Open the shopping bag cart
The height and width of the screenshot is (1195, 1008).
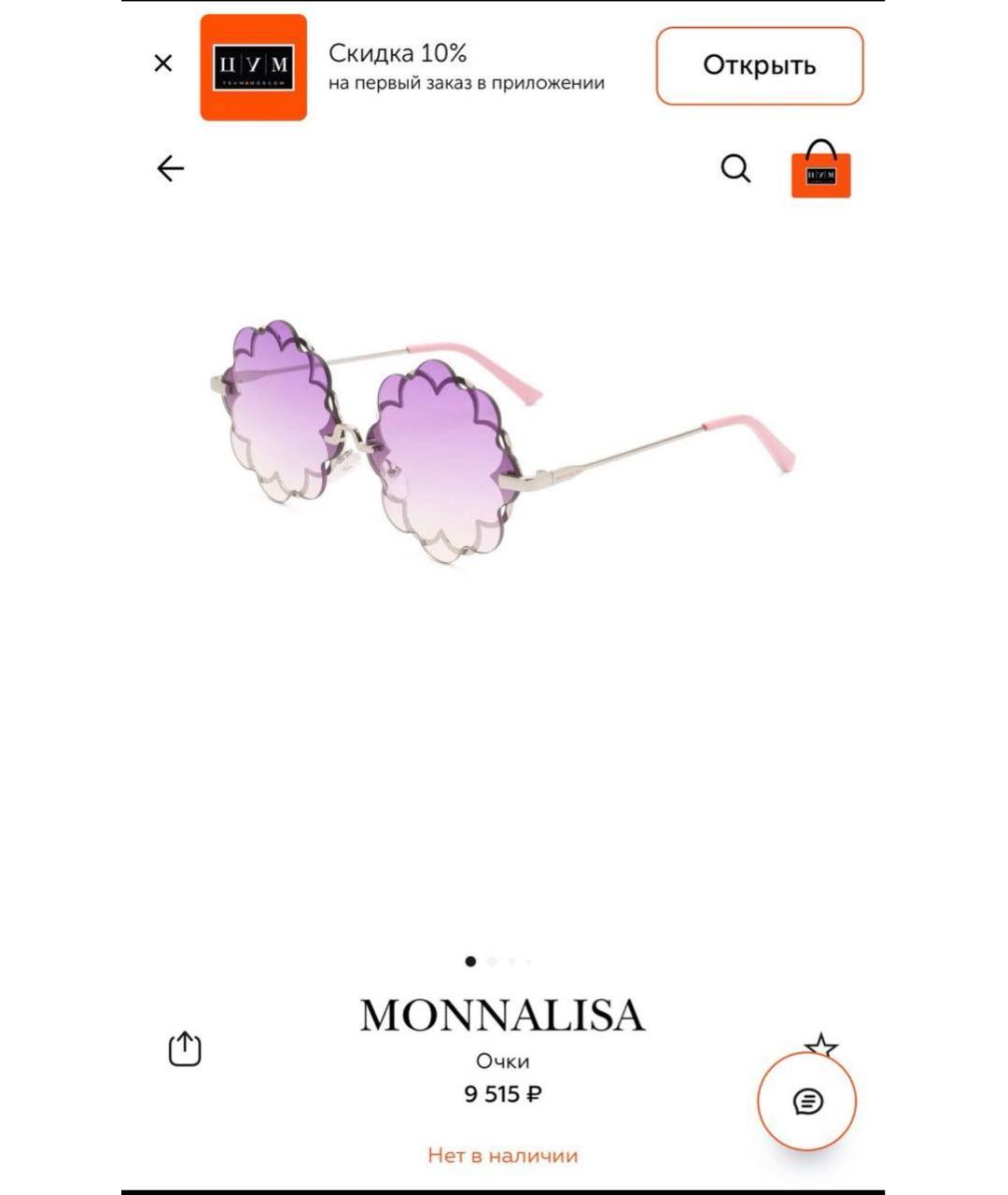pos(821,170)
